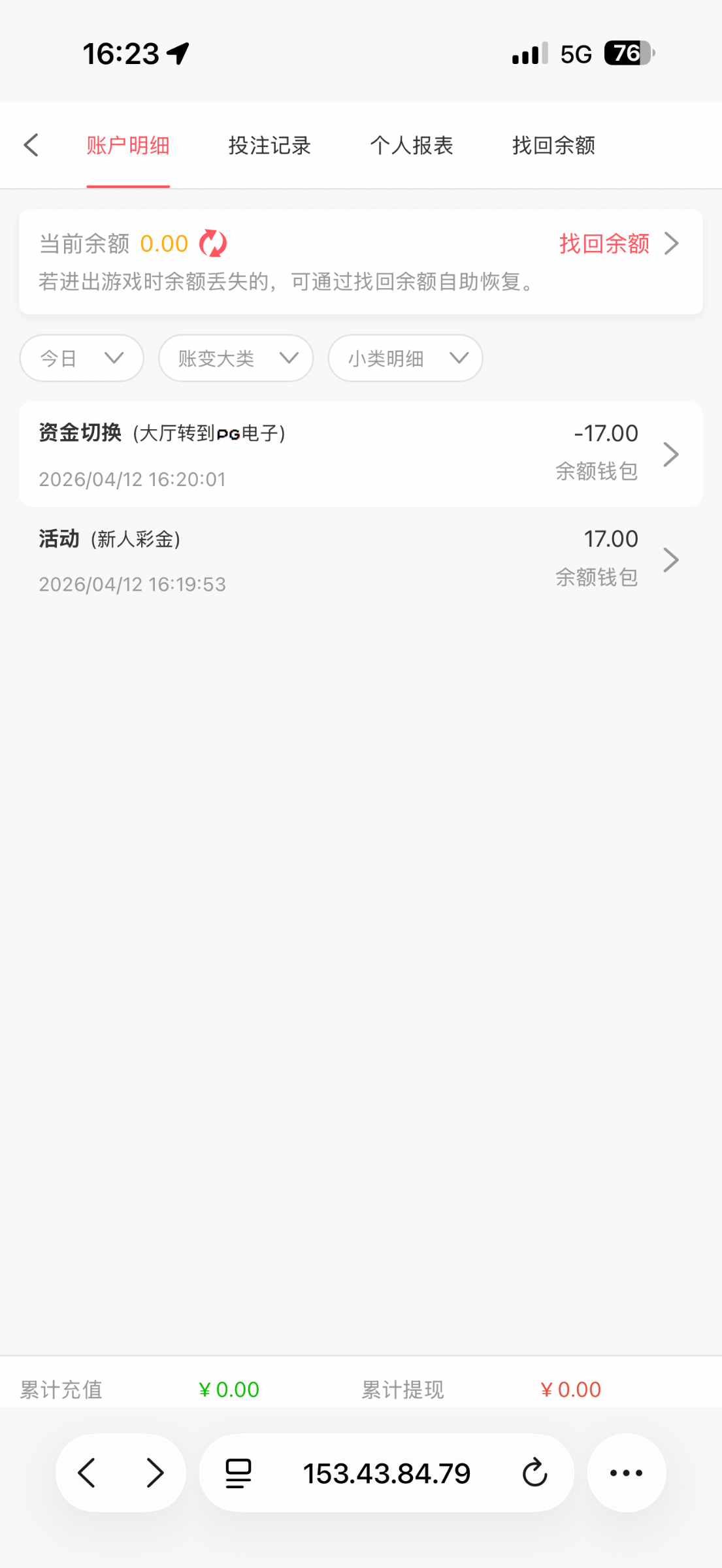Navigate forward in the browser
The width and height of the screenshot is (722, 1568).
[x=155, y=1473]
